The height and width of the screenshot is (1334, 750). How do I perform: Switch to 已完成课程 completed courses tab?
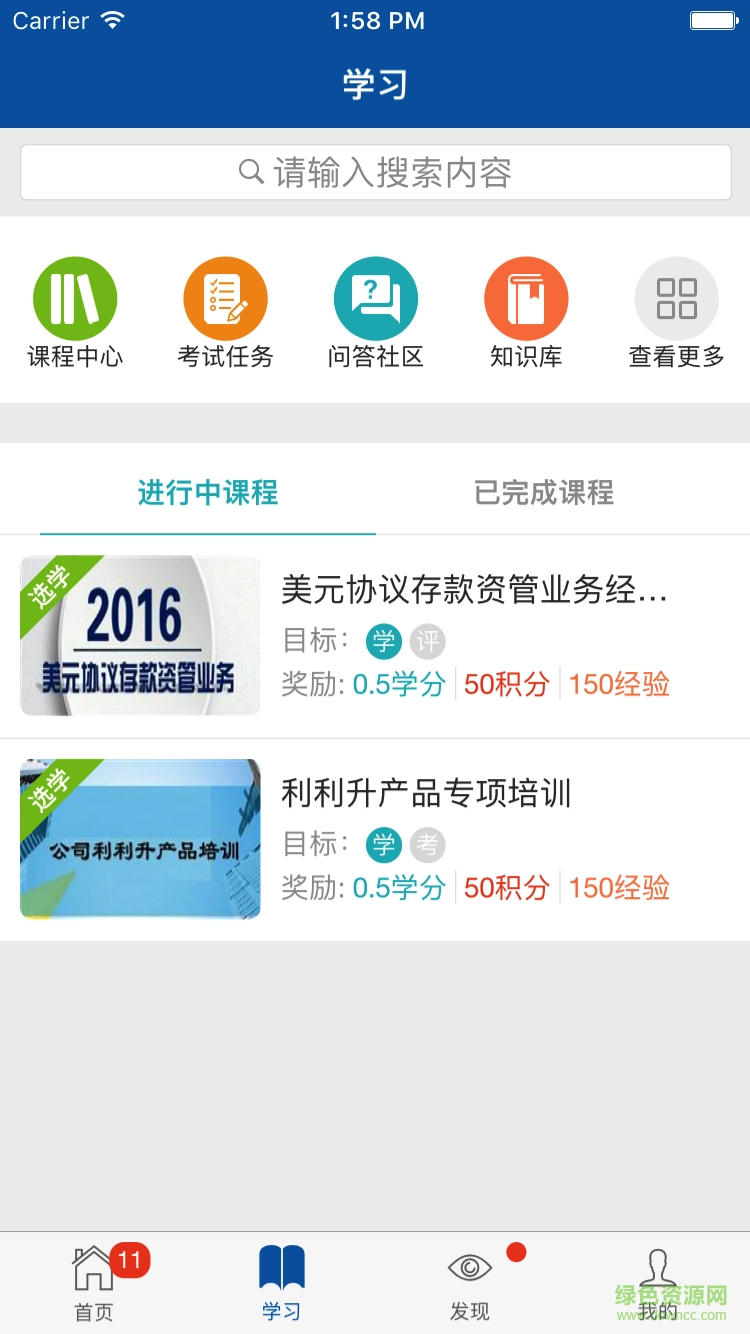(543, 492)
